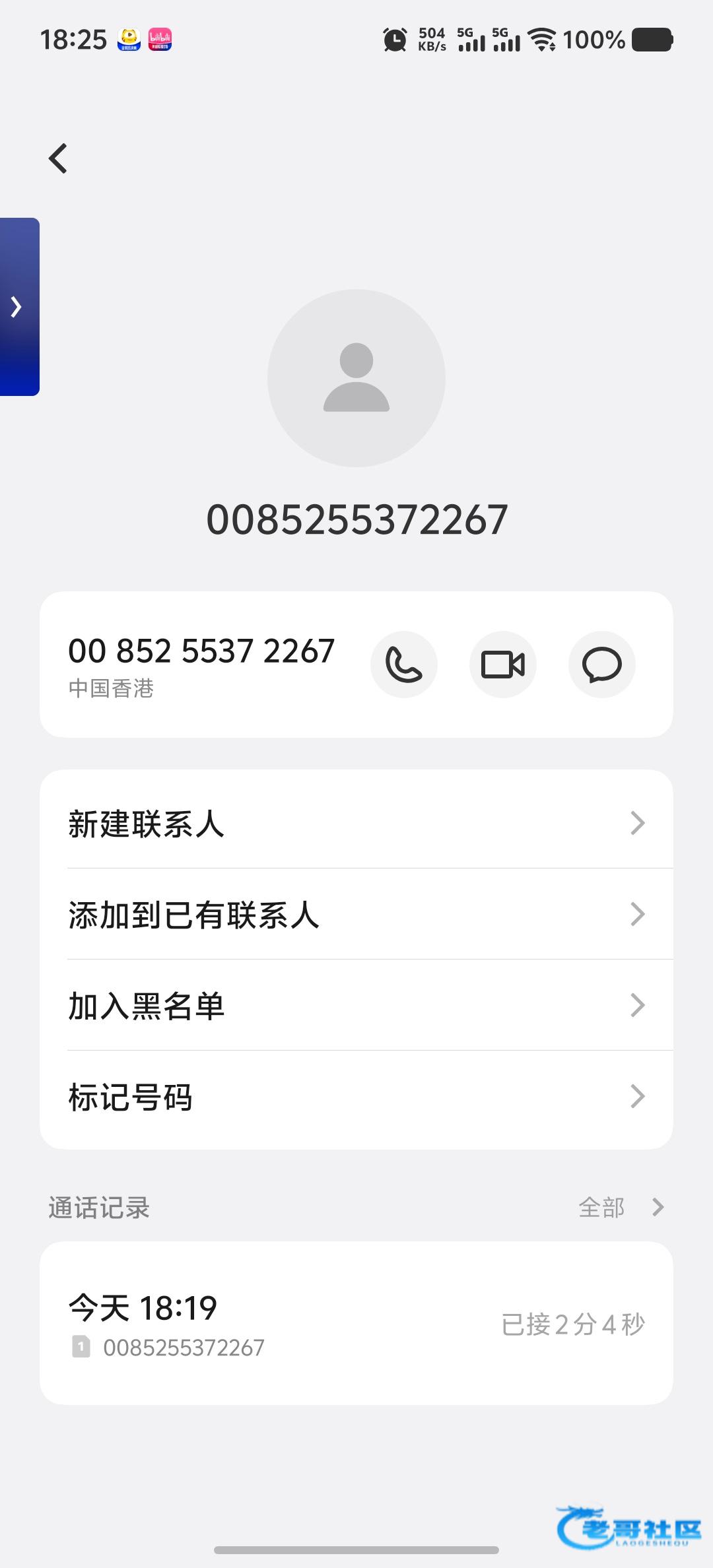
Task: Send a message to this number
Action: point(601,665)
